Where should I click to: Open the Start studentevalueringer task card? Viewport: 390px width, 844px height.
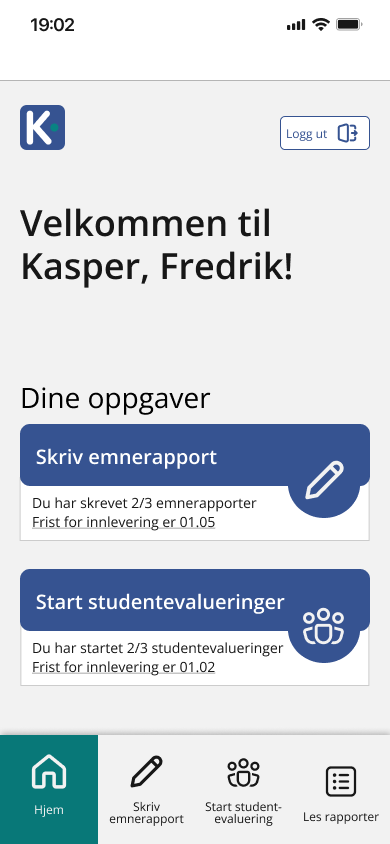click(195, 627)
